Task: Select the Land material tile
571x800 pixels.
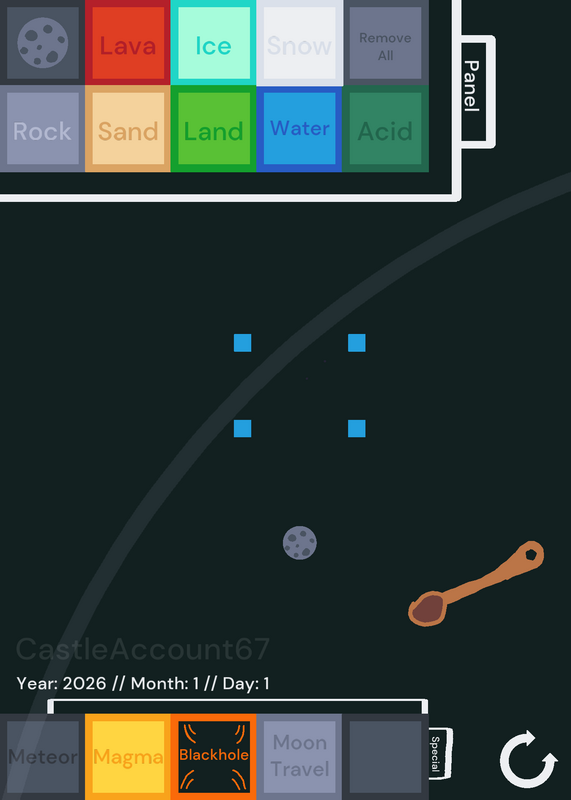Action: click(213, 129)
